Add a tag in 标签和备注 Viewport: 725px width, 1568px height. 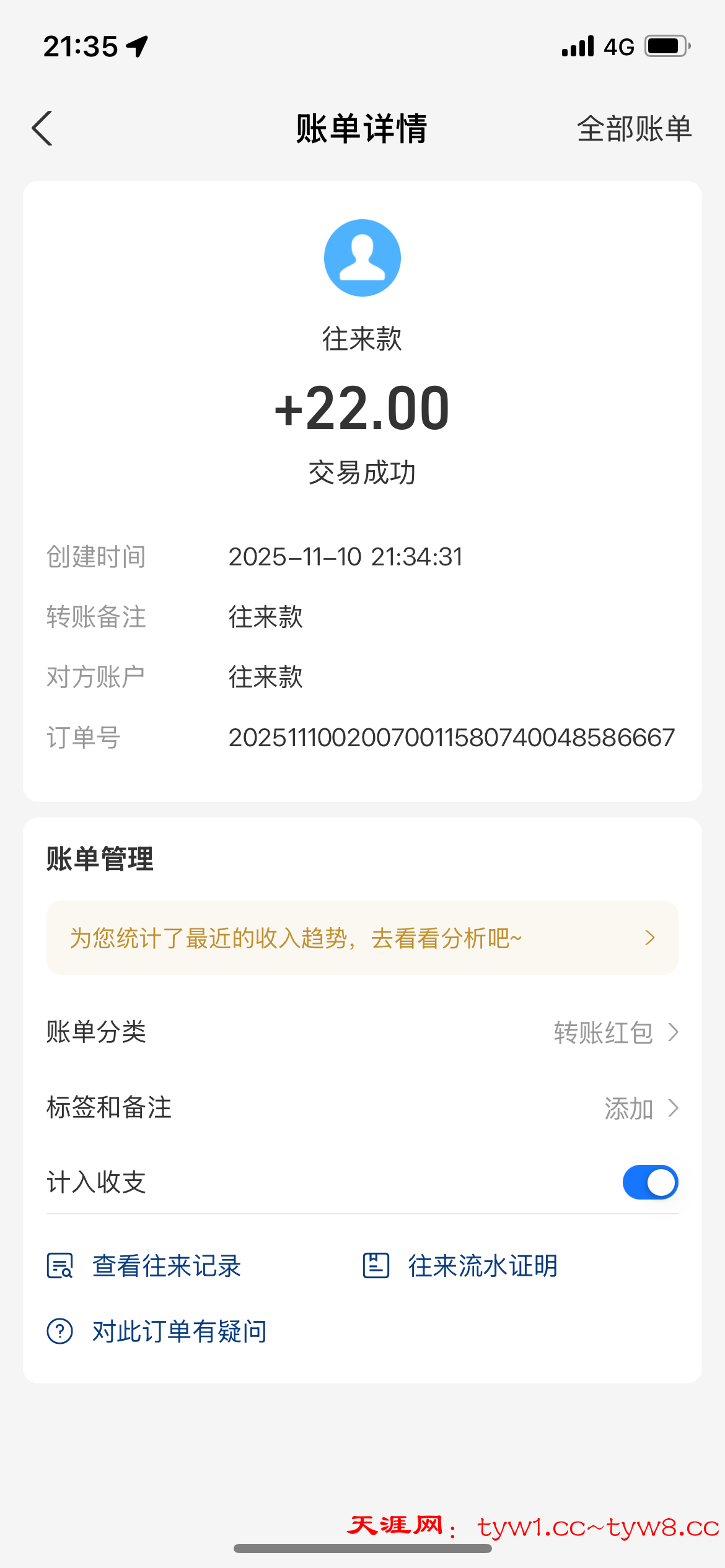pyautogui.click(x=640, y=1108)
